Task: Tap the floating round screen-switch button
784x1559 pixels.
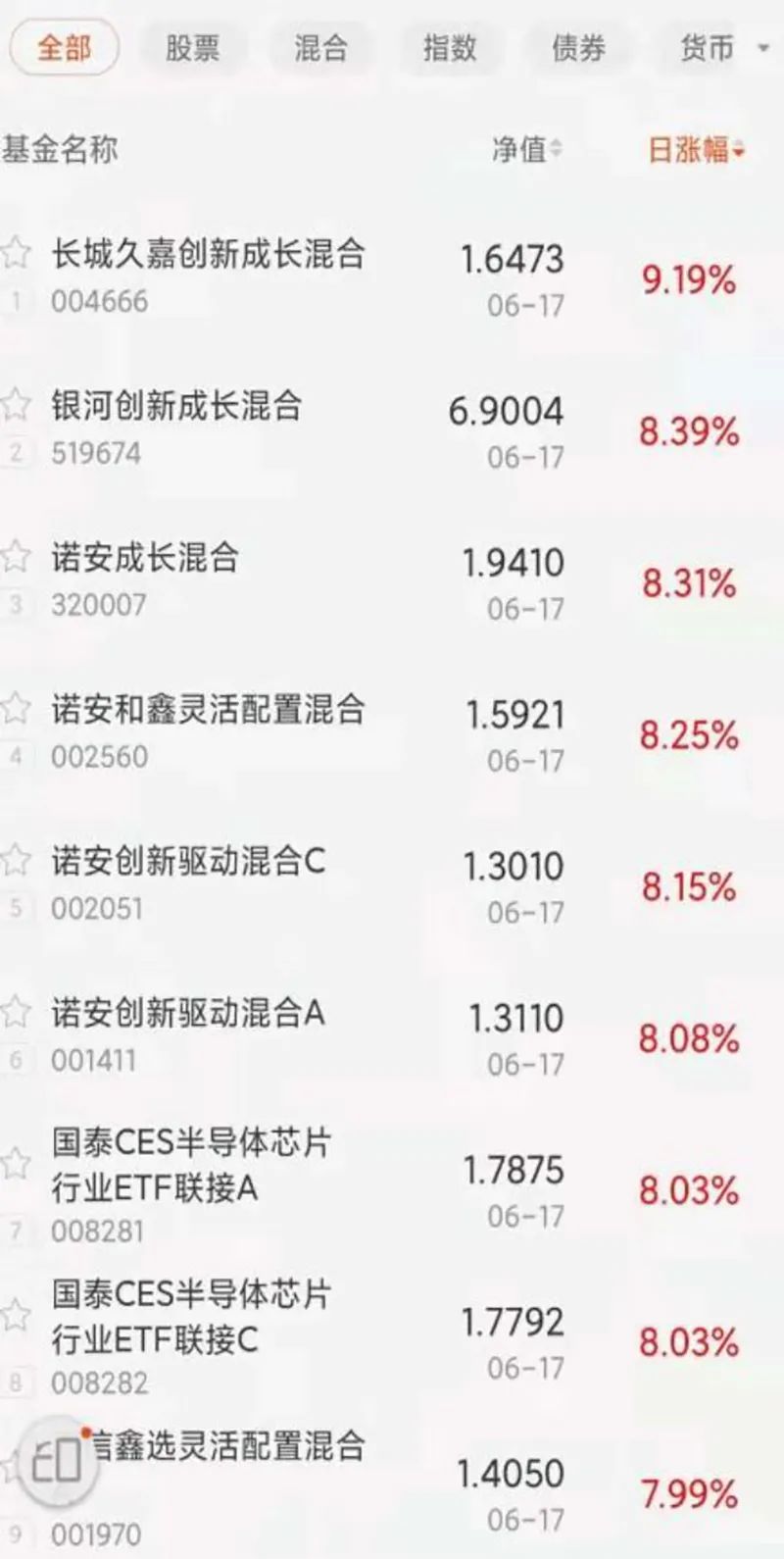Action: pos(57,1463)
